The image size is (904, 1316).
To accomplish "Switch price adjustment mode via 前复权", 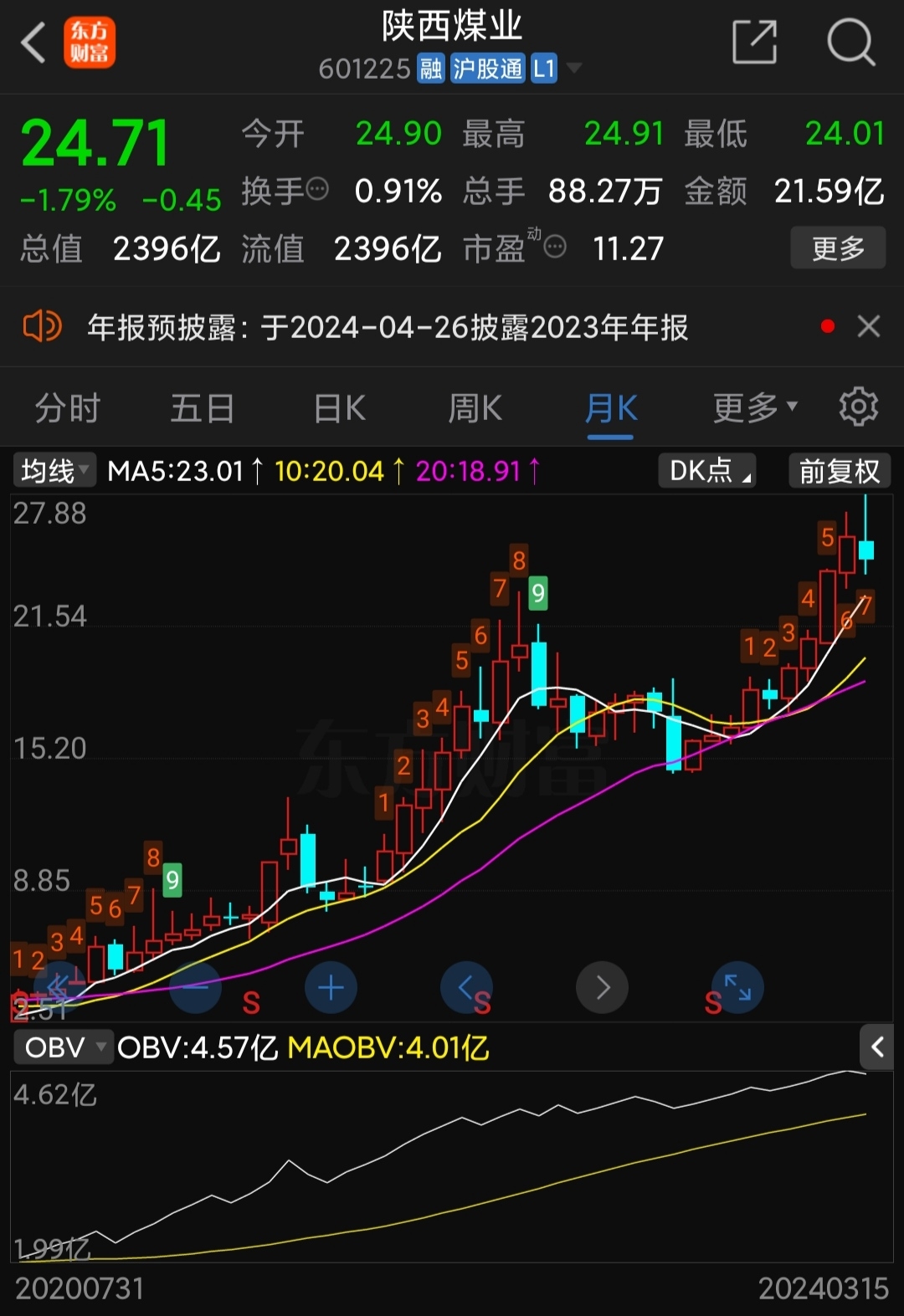I will tap(839, 470).
